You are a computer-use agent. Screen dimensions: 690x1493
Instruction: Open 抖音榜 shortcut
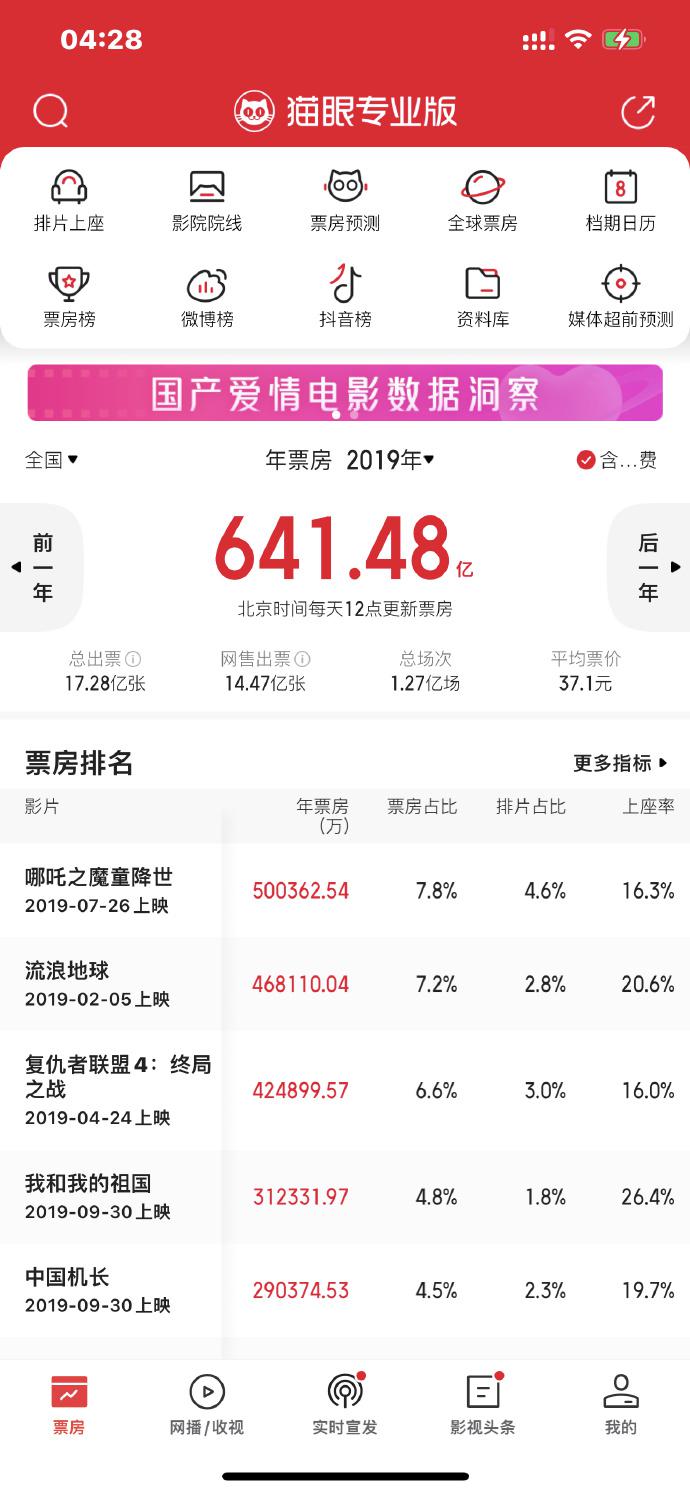(x=345, y=297)
